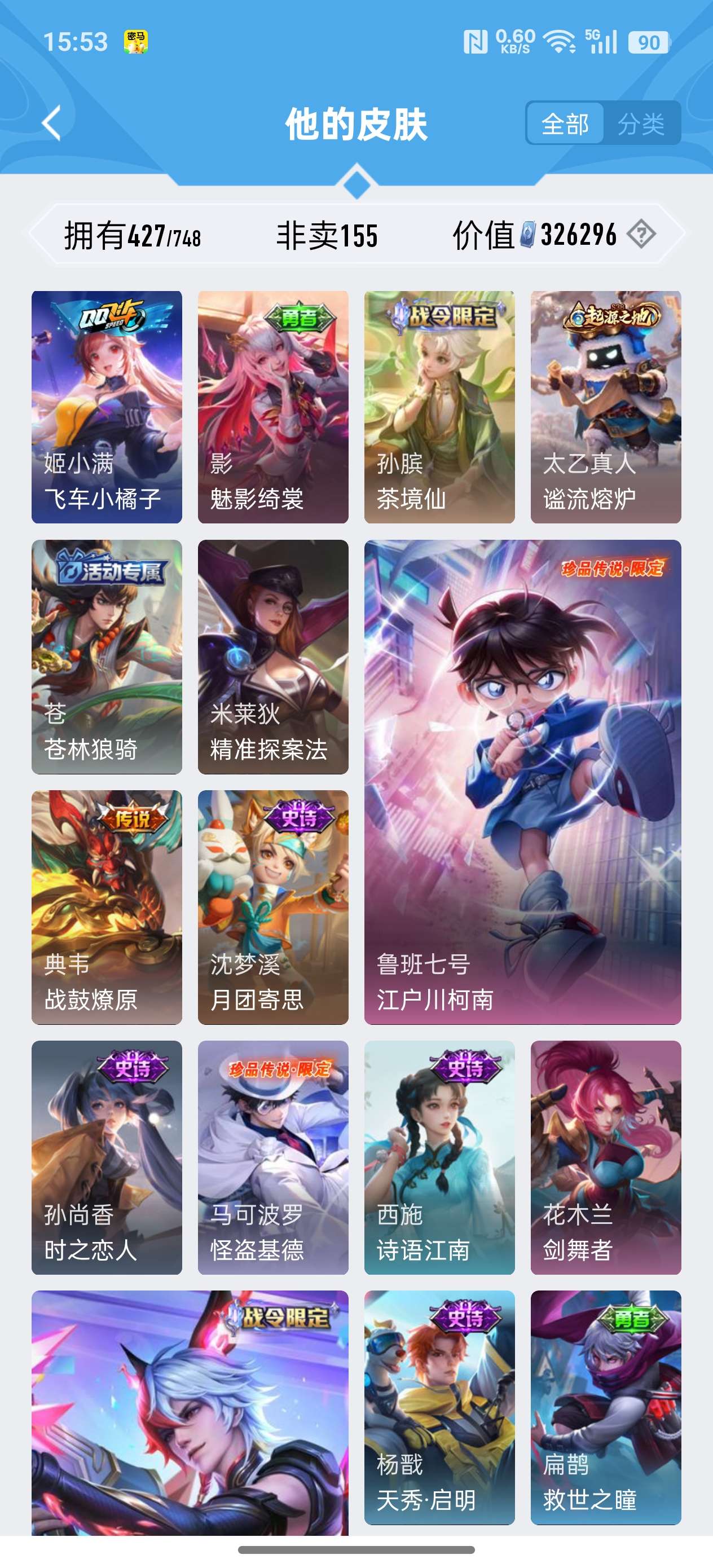Screen dimensions: 713x1568
Task: Open 姬小满 飞车小橘子 skin card
Action: click(107, 407)
